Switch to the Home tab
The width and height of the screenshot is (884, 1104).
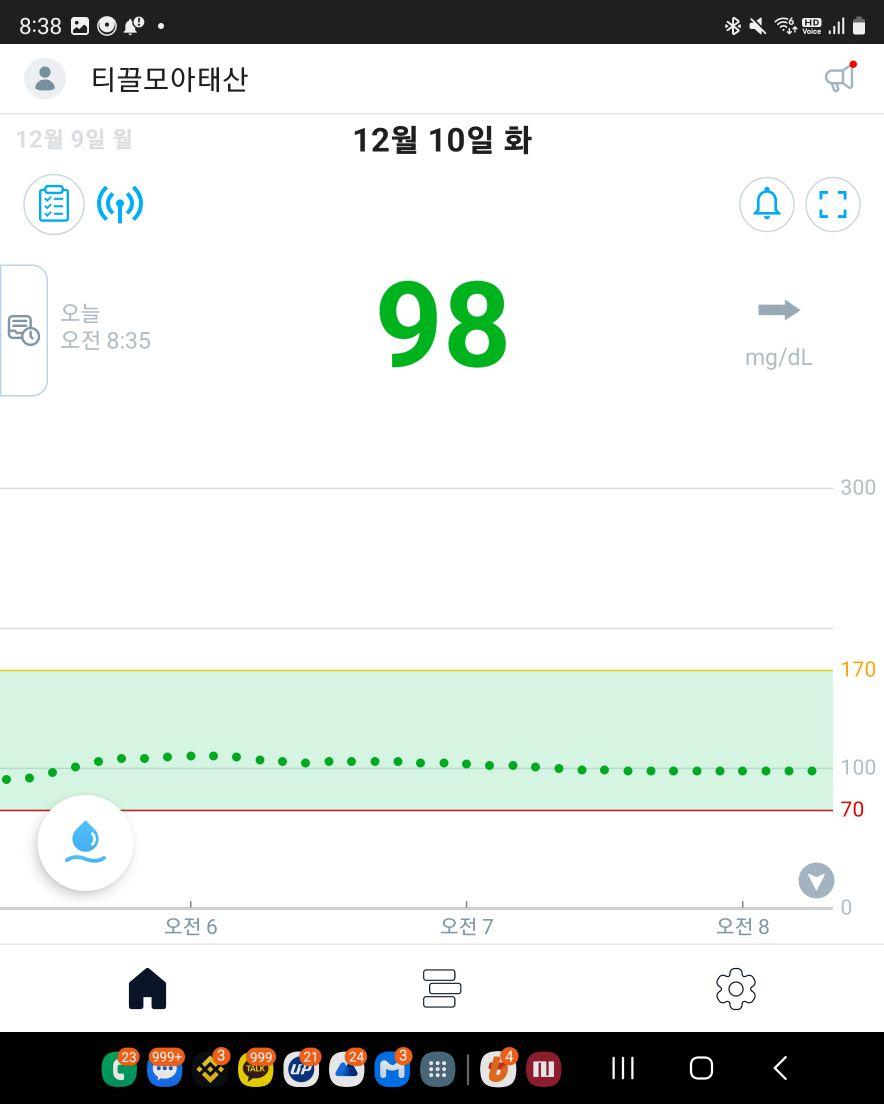pos(147,989)
